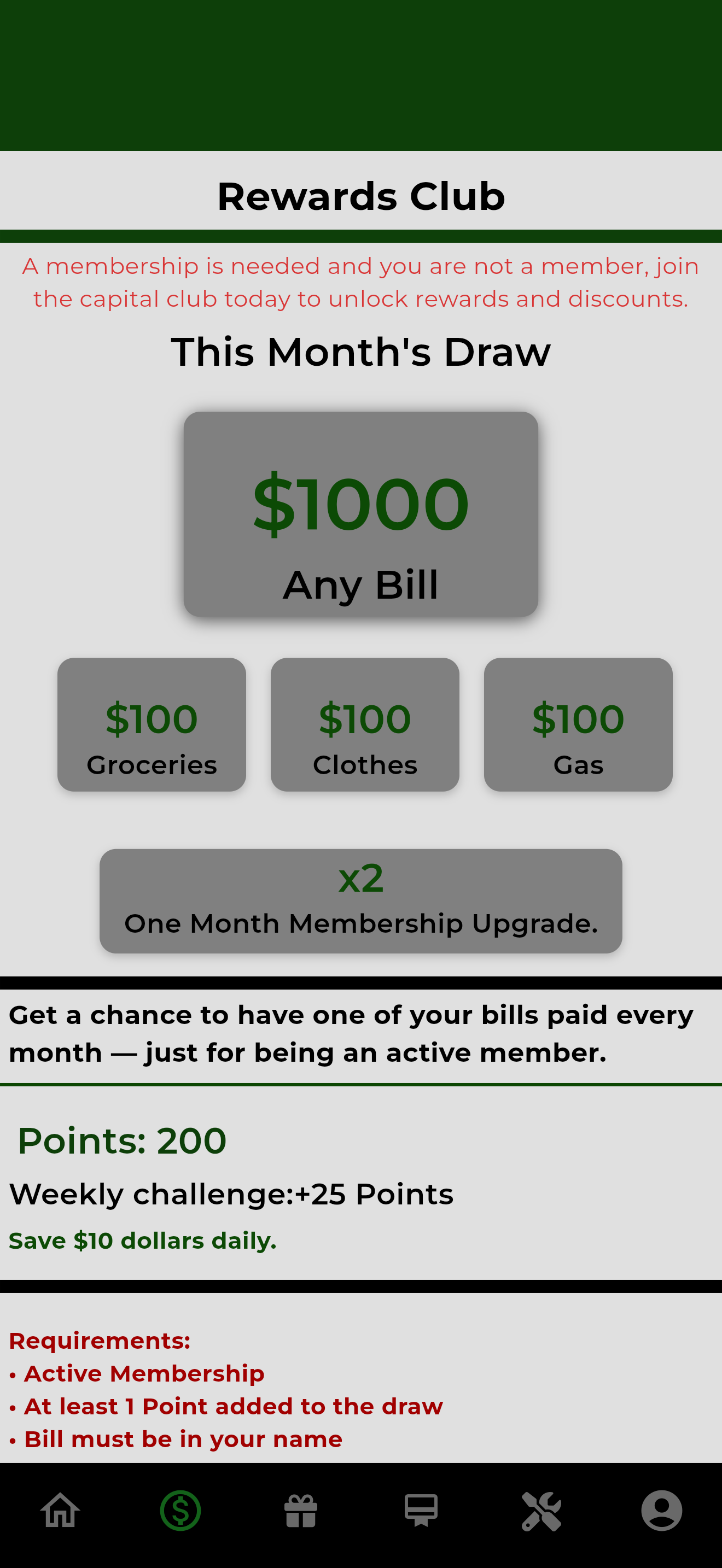Open the tools tab
Screen dimensions: 722x1568
tap(541, 1510)
